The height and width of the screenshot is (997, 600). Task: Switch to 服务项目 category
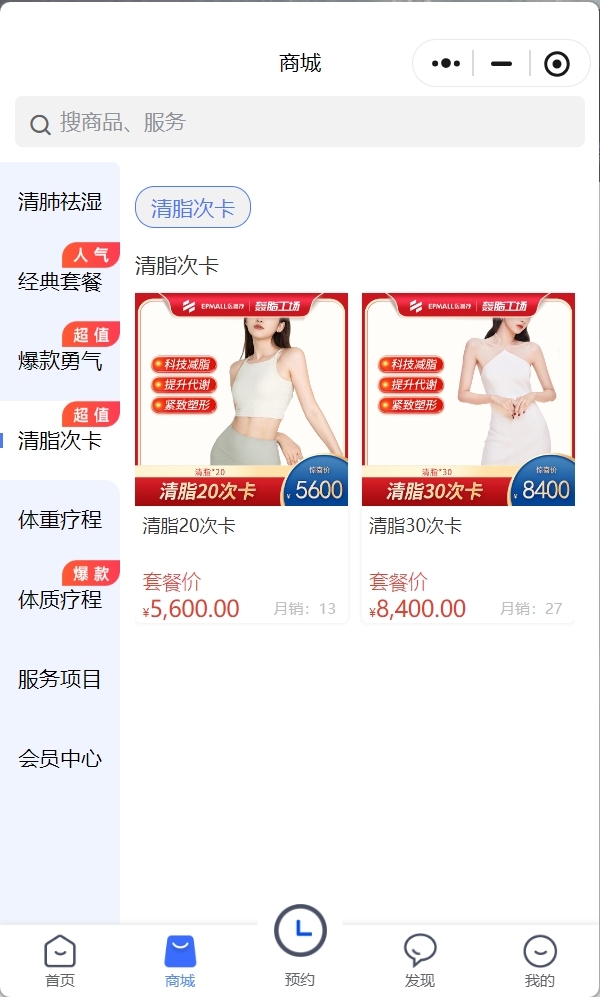point(60,679)
